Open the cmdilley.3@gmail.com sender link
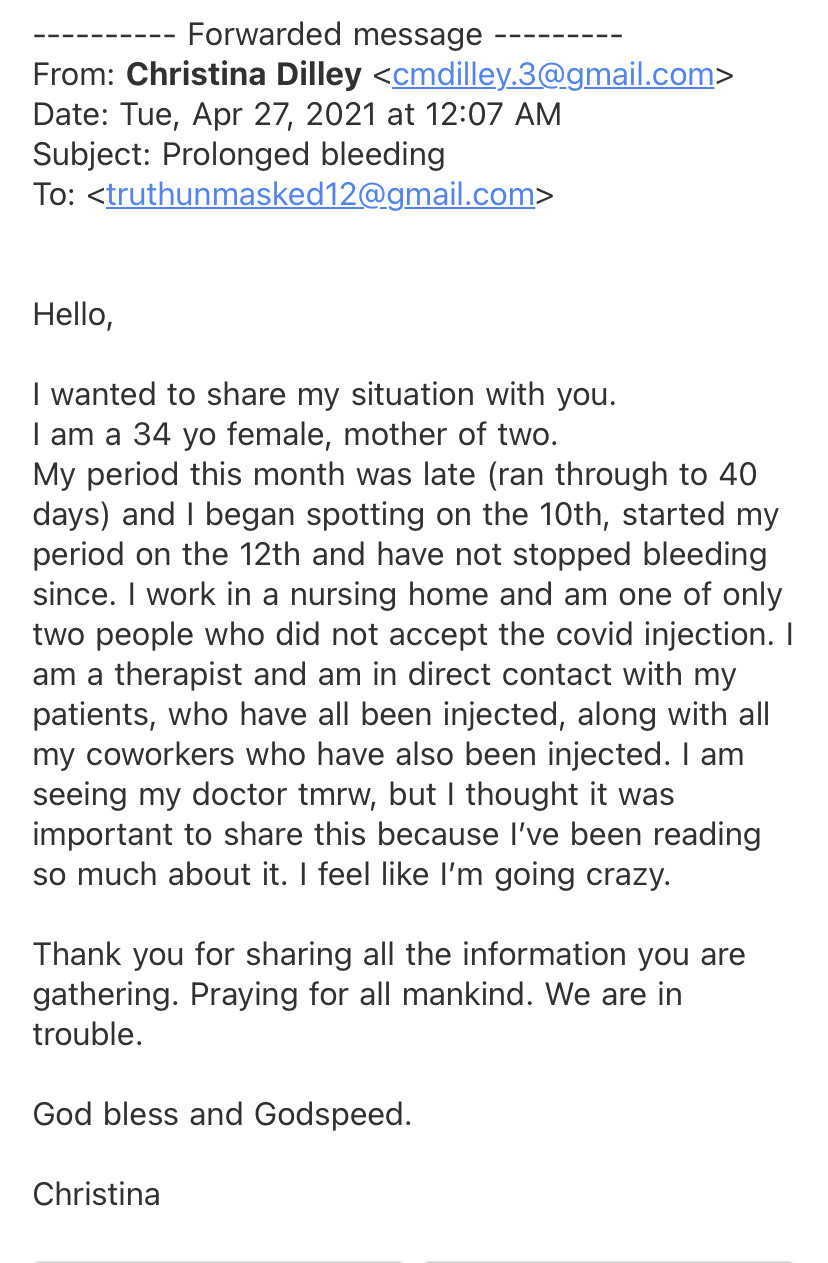The width and height of the screenshot is (828, 1263). coord(553,75)
